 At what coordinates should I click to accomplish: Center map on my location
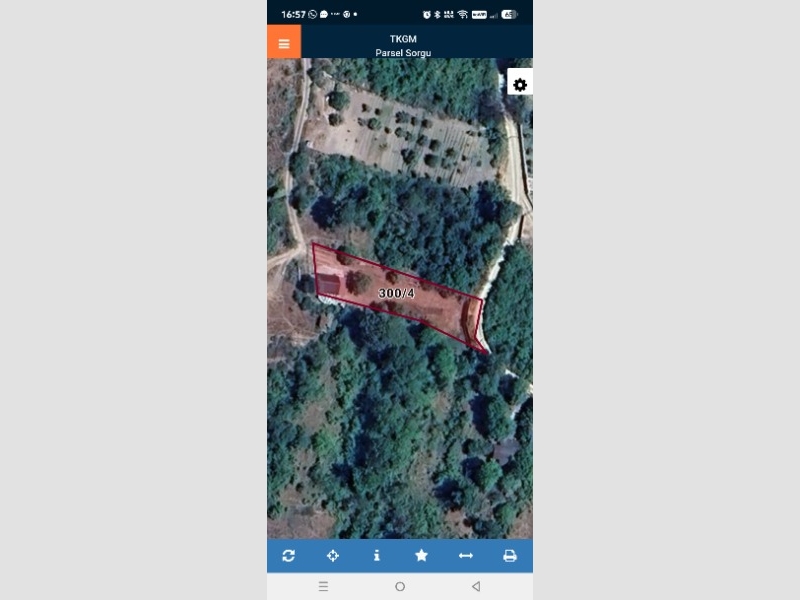click(333, 555)
